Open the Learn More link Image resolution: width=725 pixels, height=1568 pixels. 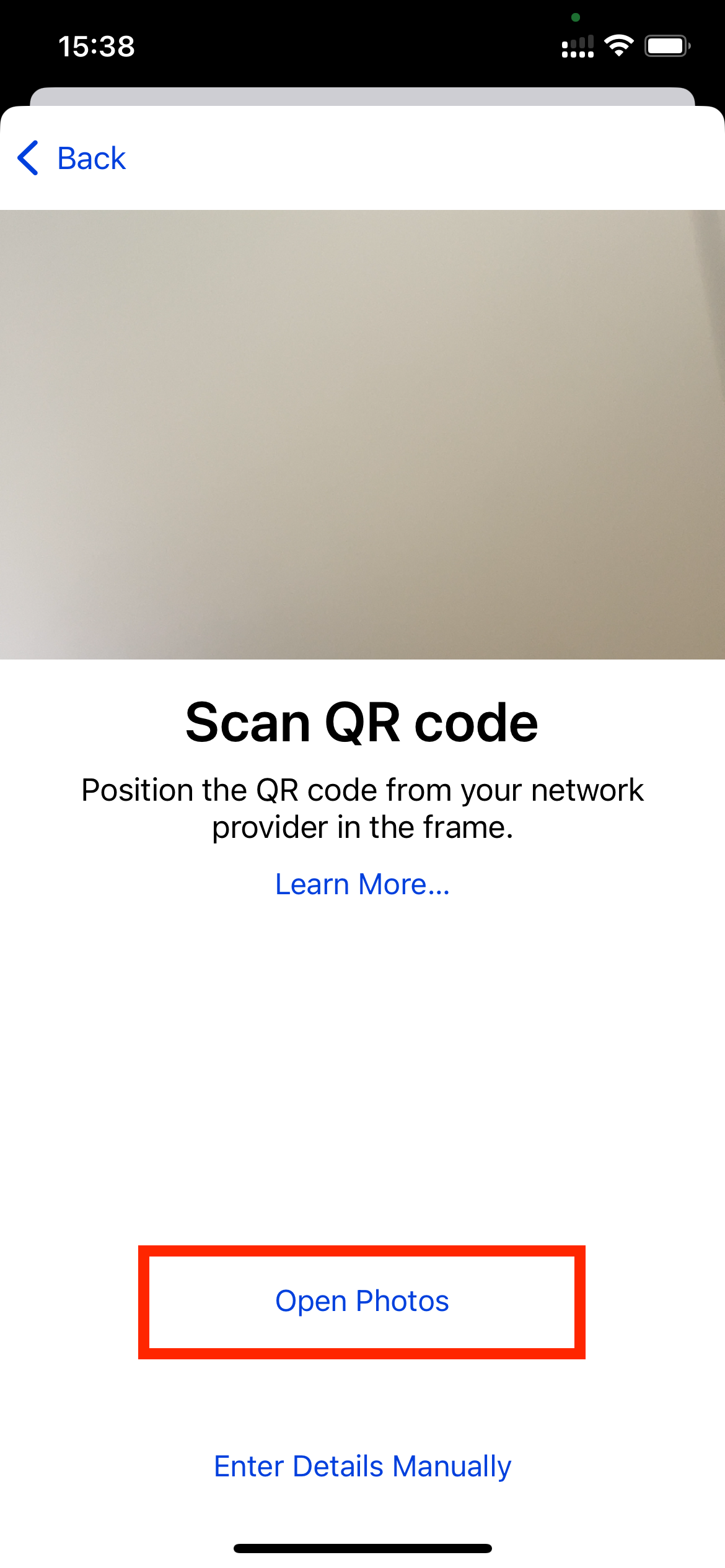(362, 884)
